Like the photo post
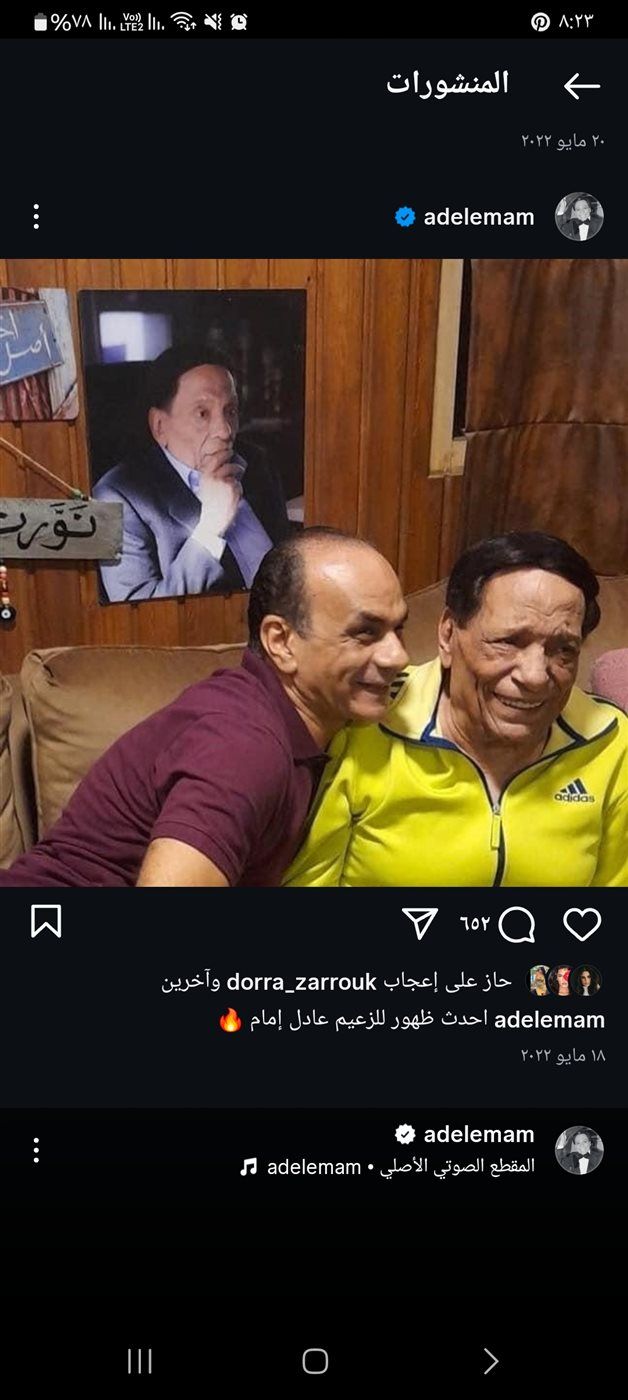Image resolution: width=628 pixels, height=1400 pixels. tap(581, 924)
